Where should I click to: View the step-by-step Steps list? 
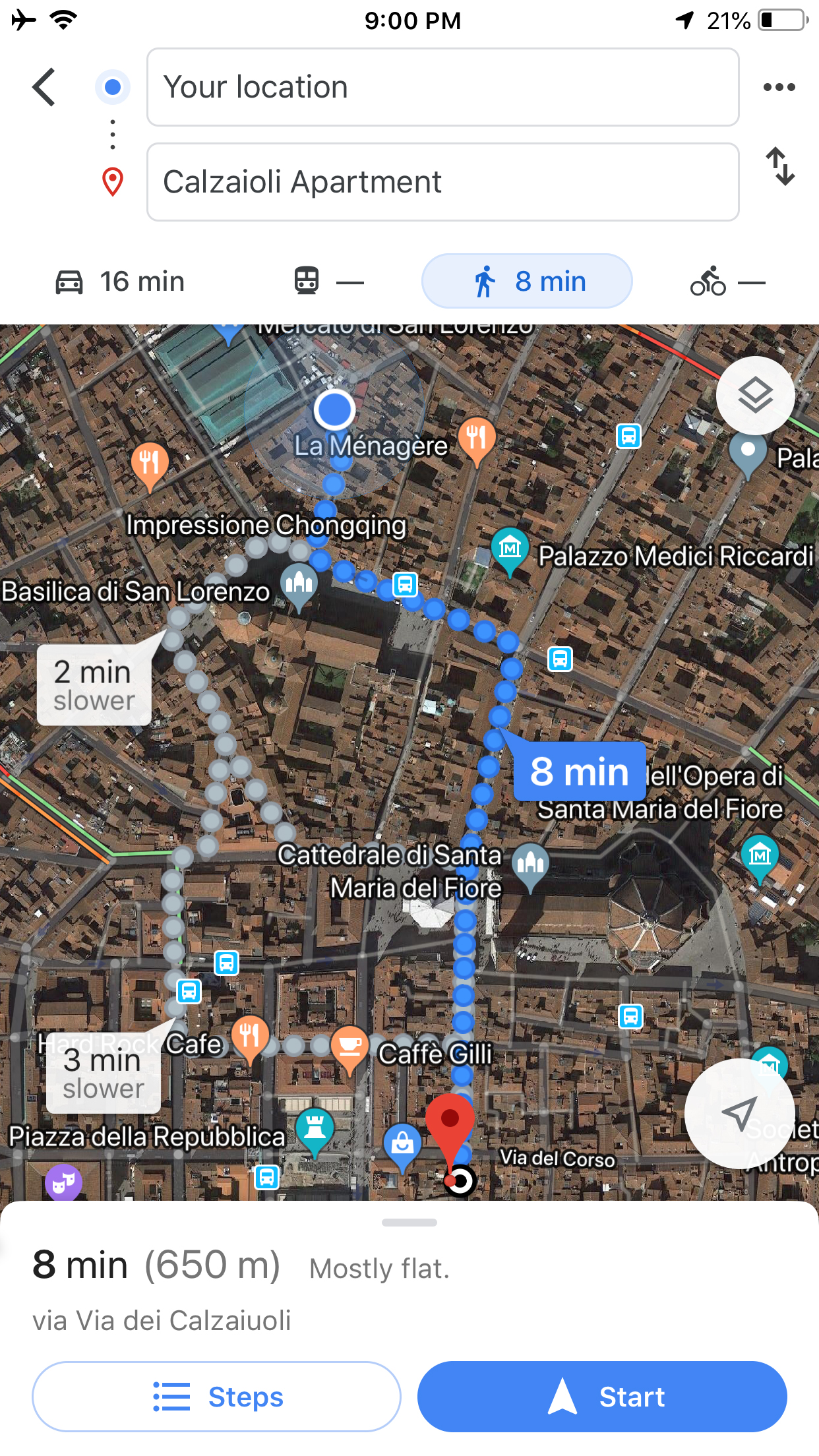(216, 1397)
